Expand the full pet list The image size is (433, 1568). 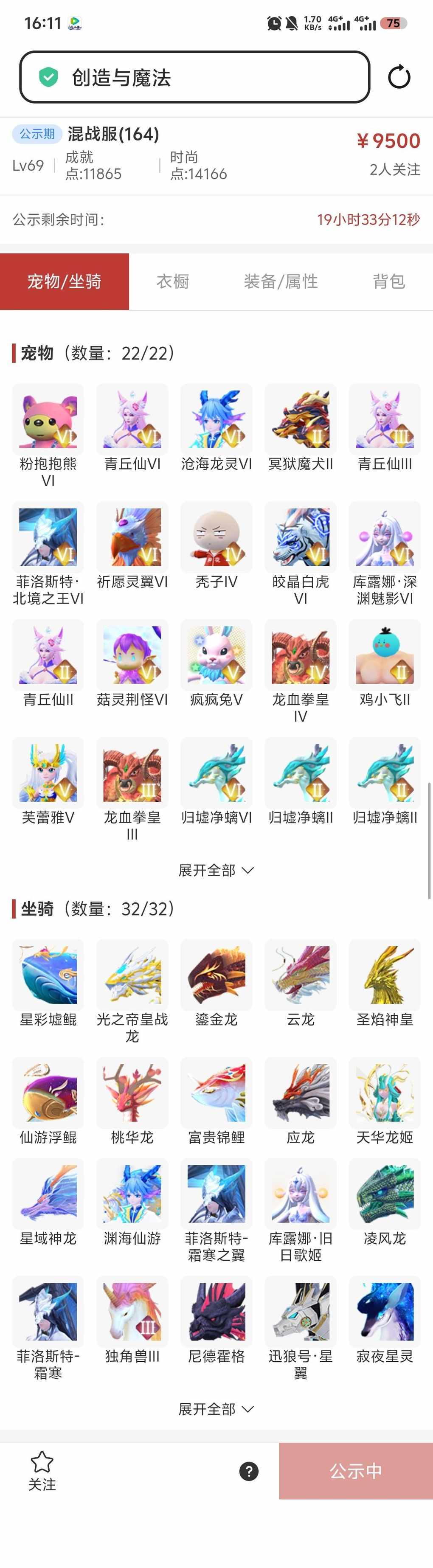point(216,871)
